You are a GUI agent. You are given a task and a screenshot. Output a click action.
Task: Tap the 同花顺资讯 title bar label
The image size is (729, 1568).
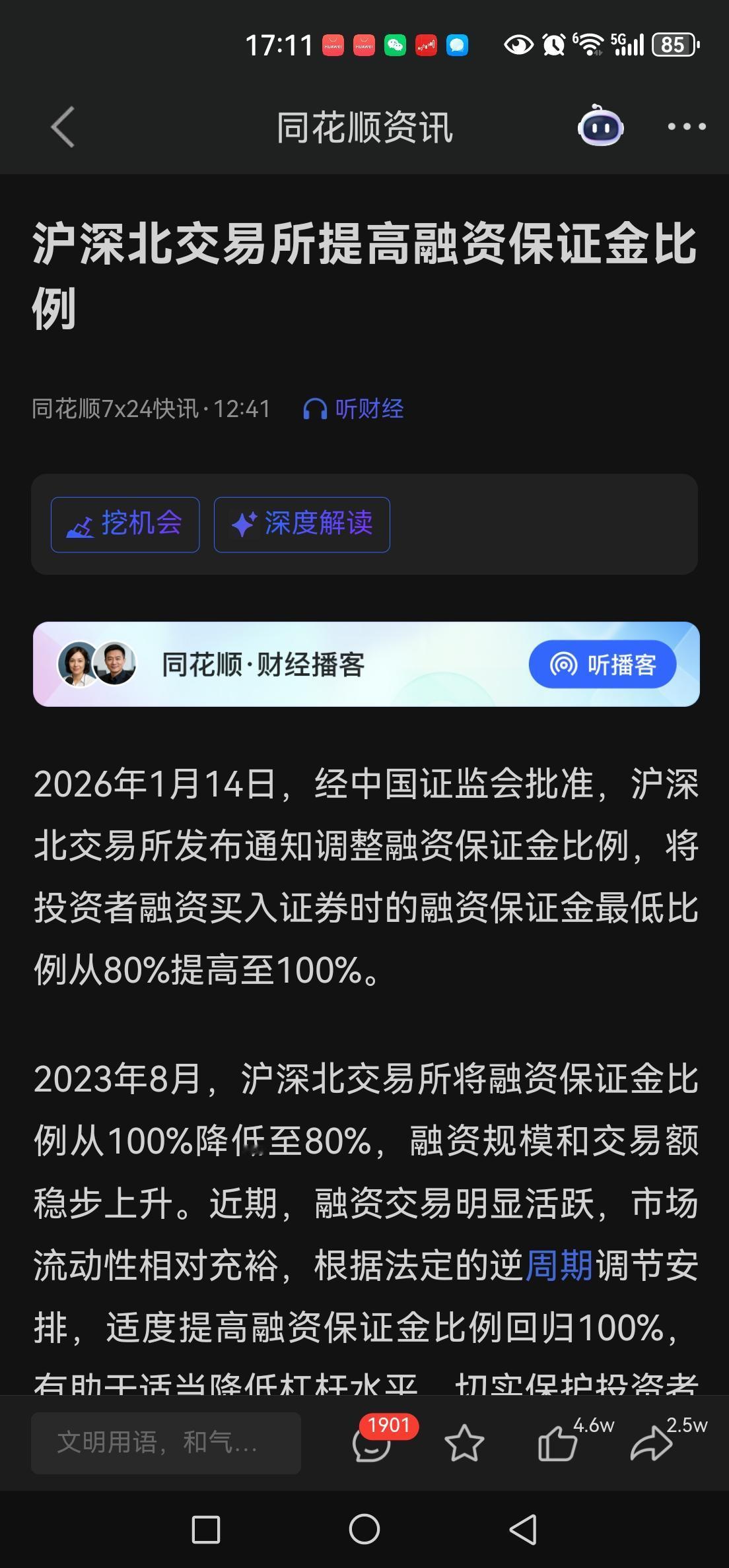click(364, 129)
